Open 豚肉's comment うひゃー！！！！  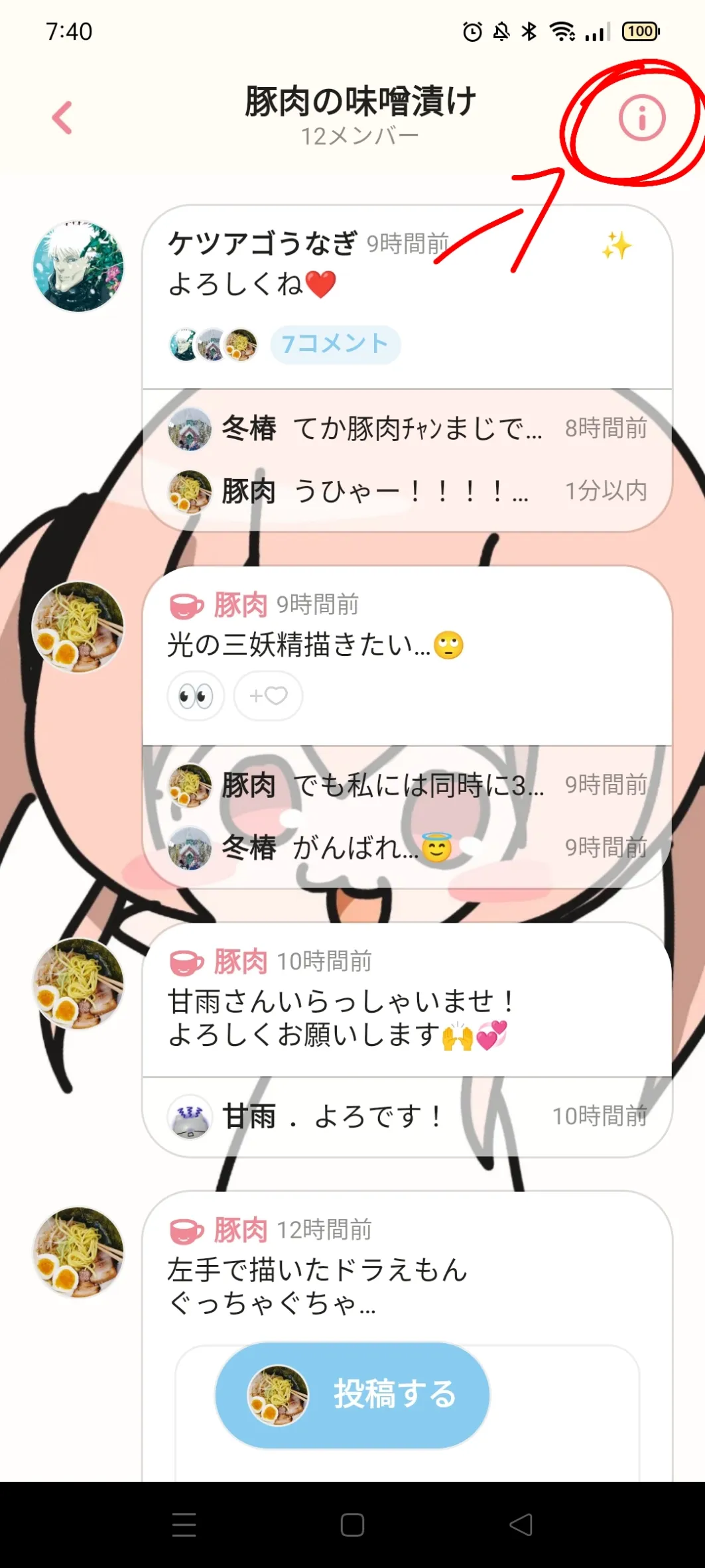[407, 491]
